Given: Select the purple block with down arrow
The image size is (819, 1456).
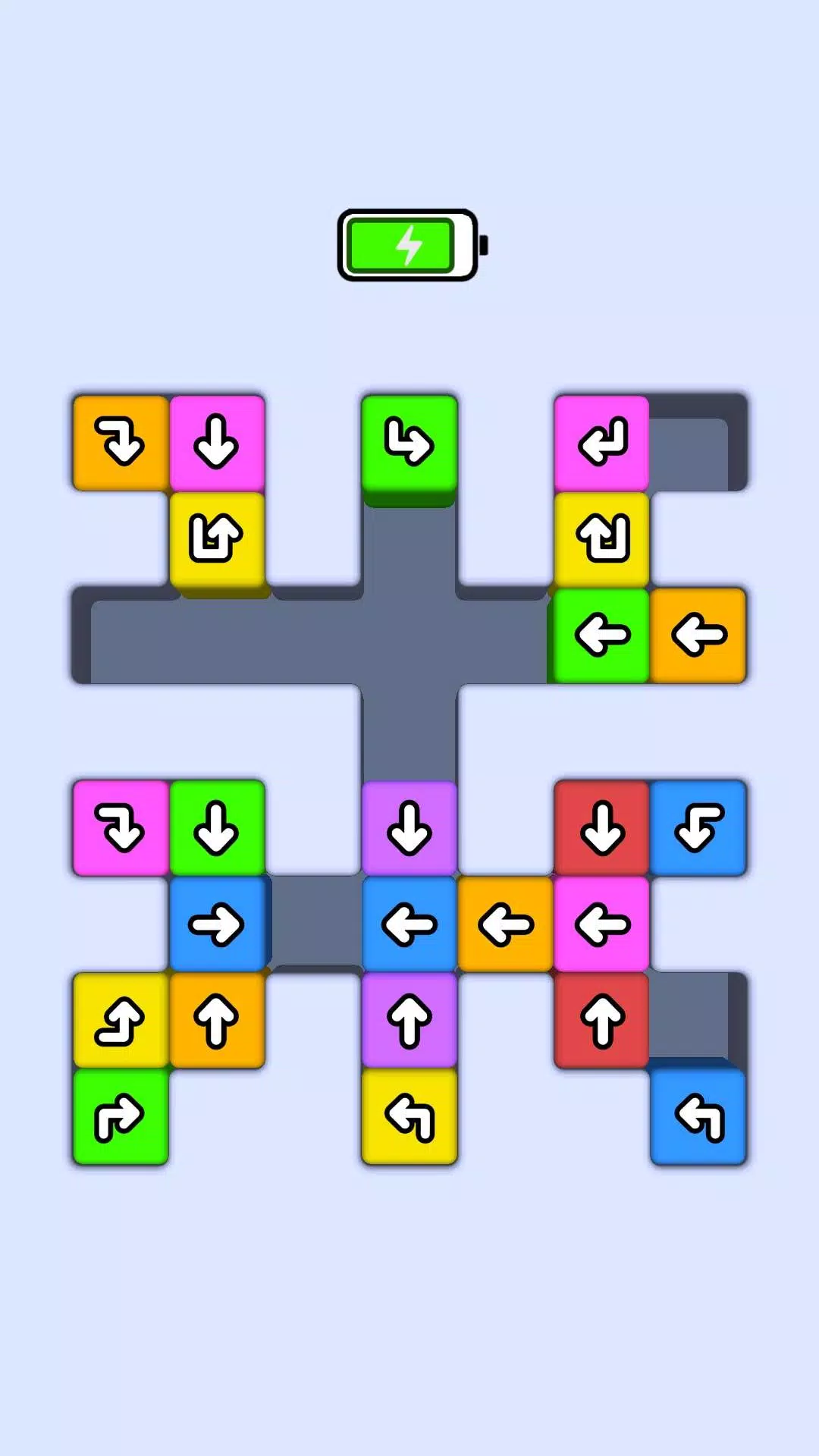Looking at the screenshot, I should click(409, 827).
